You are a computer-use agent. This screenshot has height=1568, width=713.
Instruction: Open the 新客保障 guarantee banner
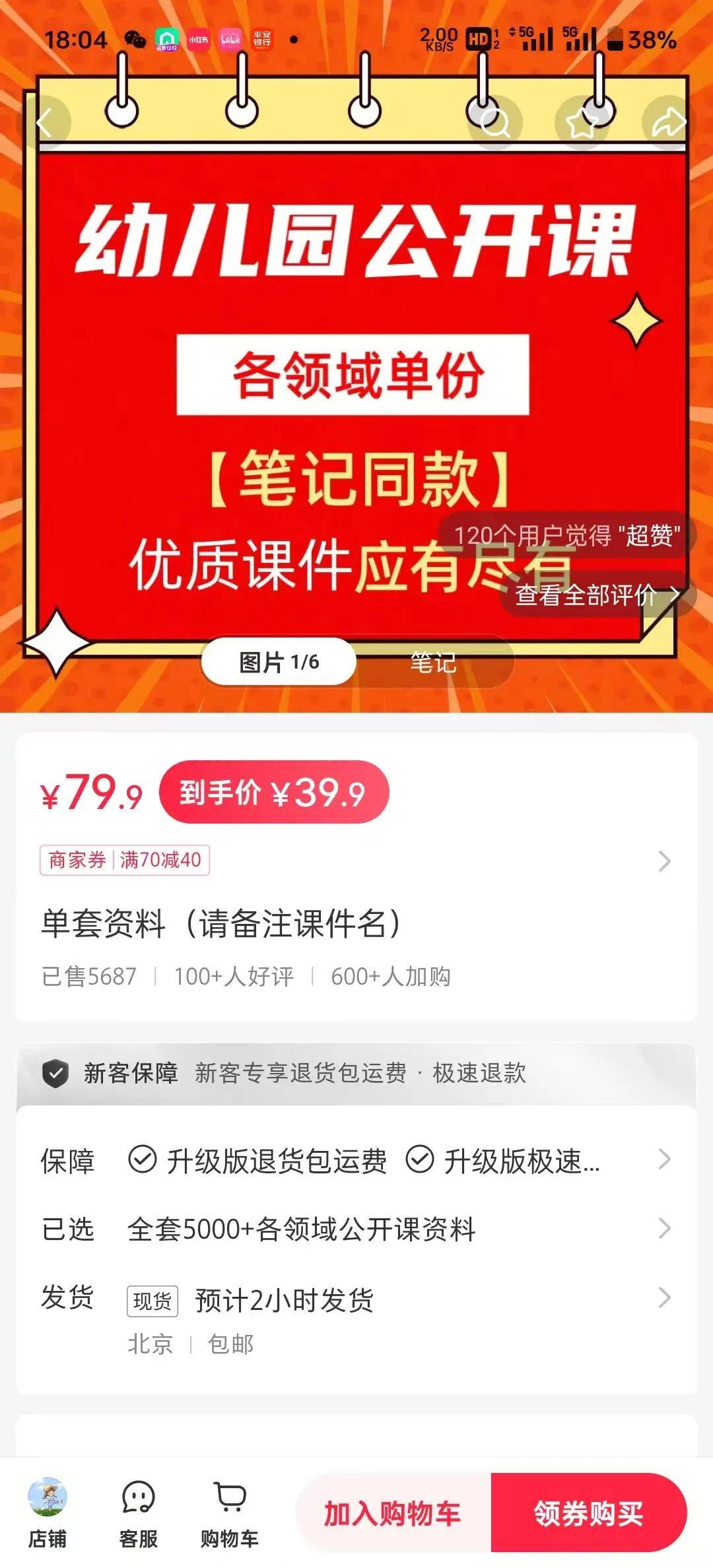pos(356,1074)
